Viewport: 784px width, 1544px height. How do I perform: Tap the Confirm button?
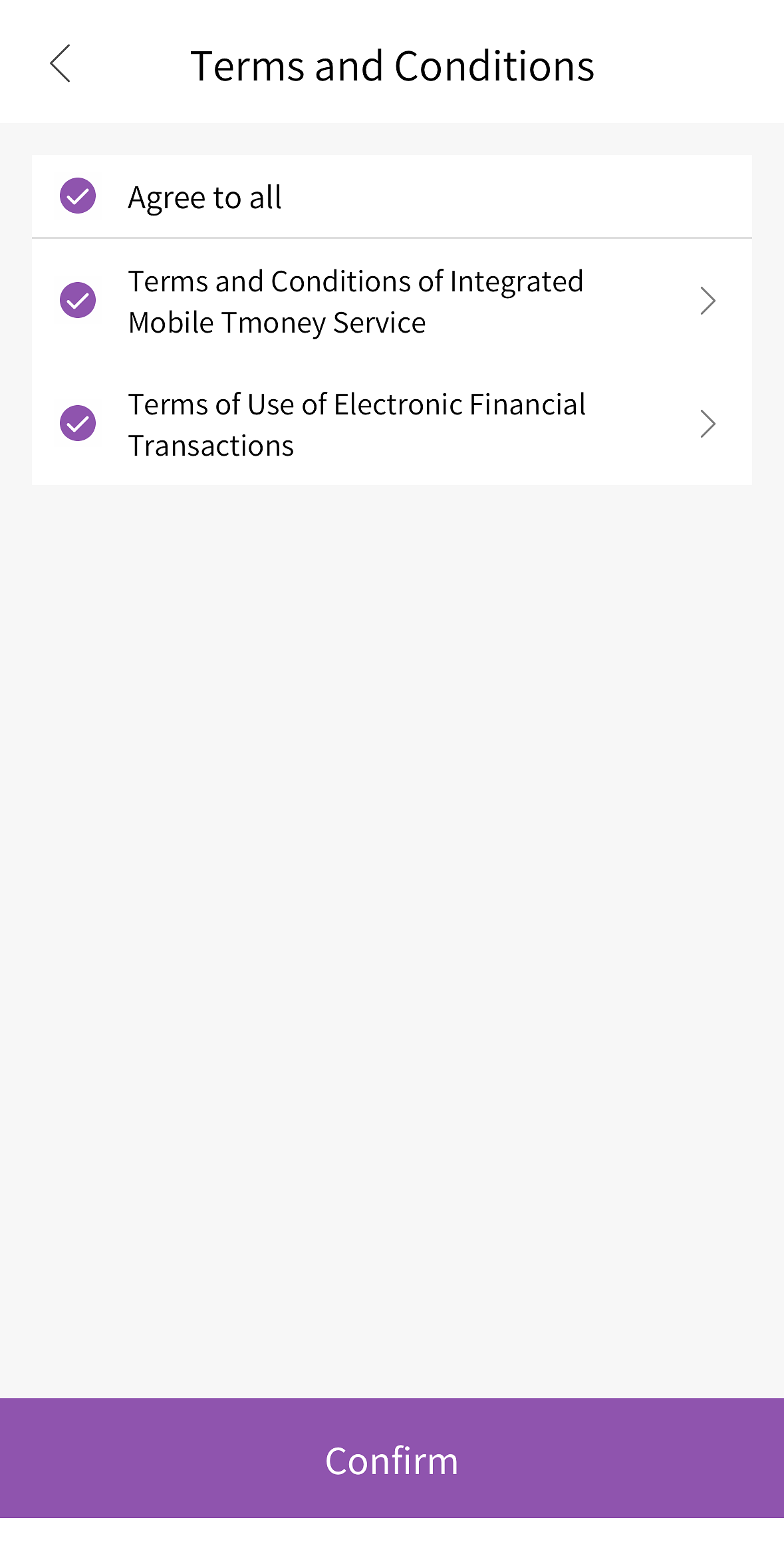(x=392, y=1460)
